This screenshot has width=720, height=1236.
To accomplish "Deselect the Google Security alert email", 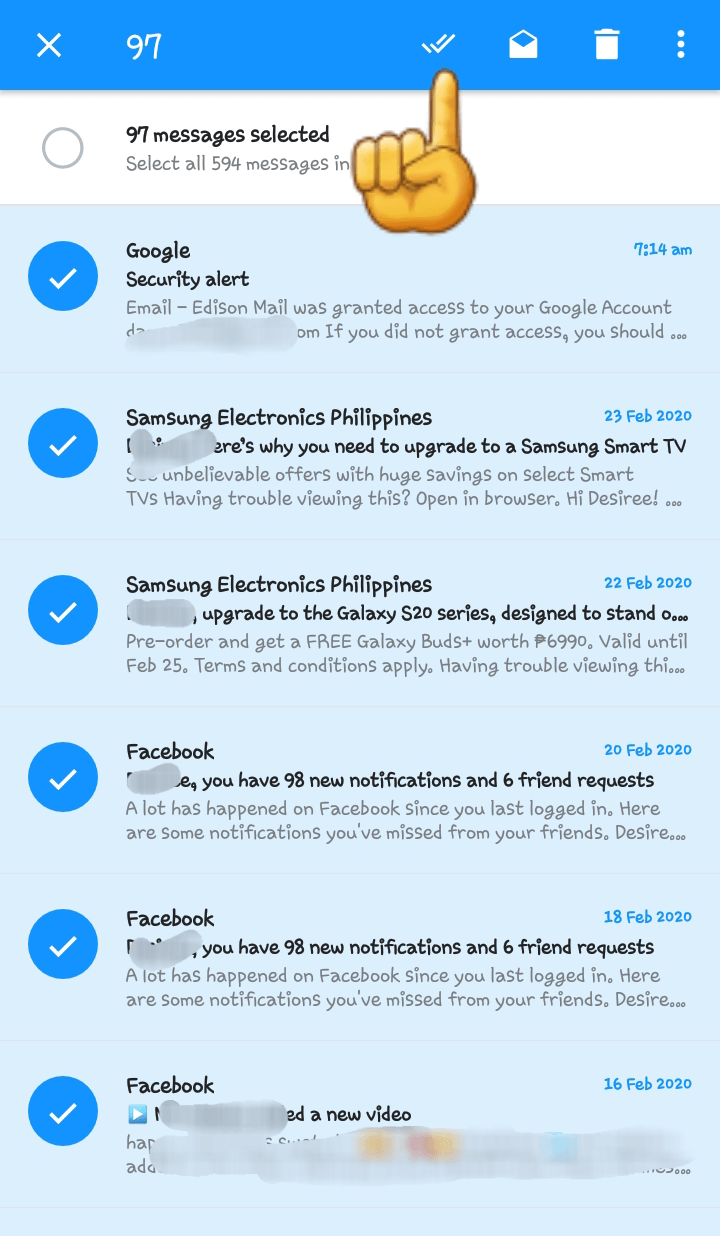I will [63, 277].
